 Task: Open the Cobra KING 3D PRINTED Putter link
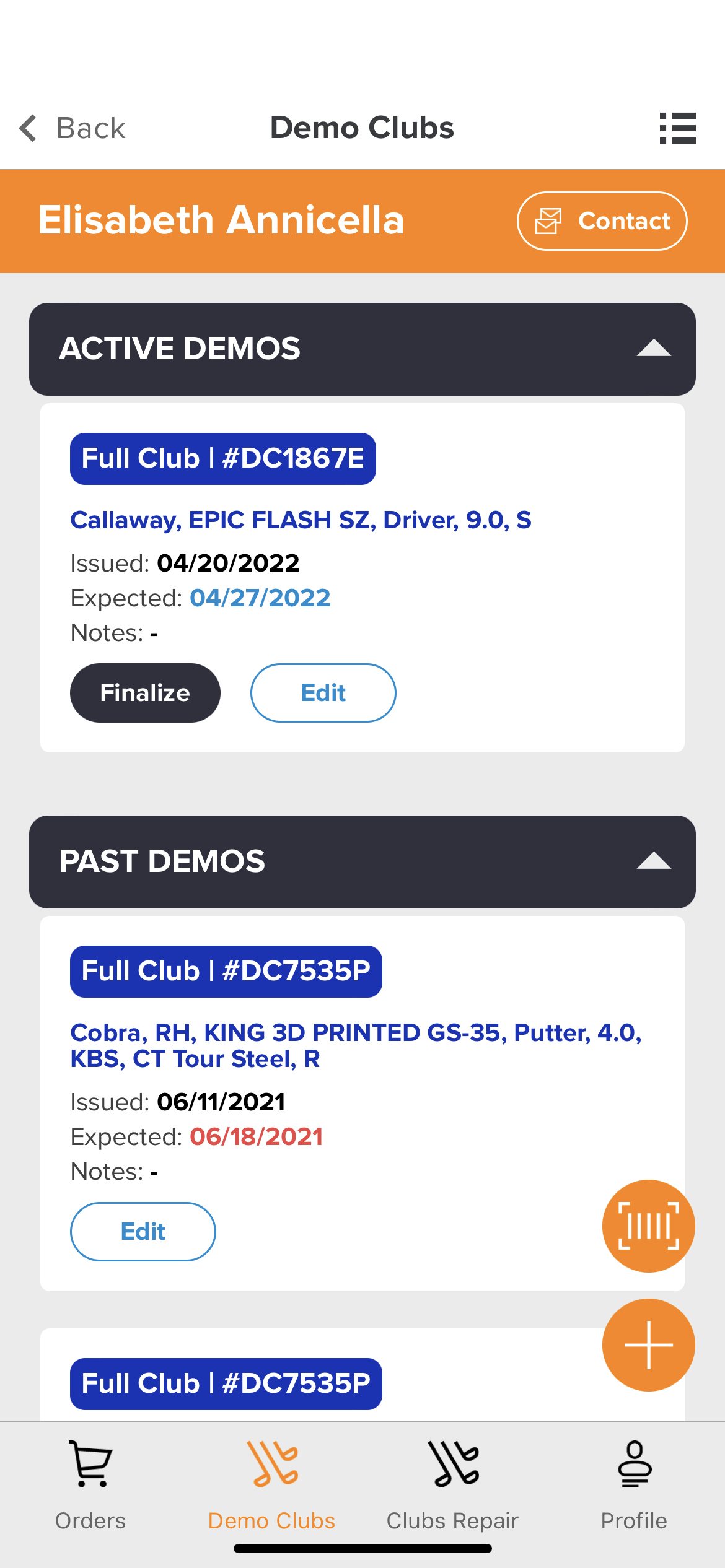click(x=356, y=1046)
